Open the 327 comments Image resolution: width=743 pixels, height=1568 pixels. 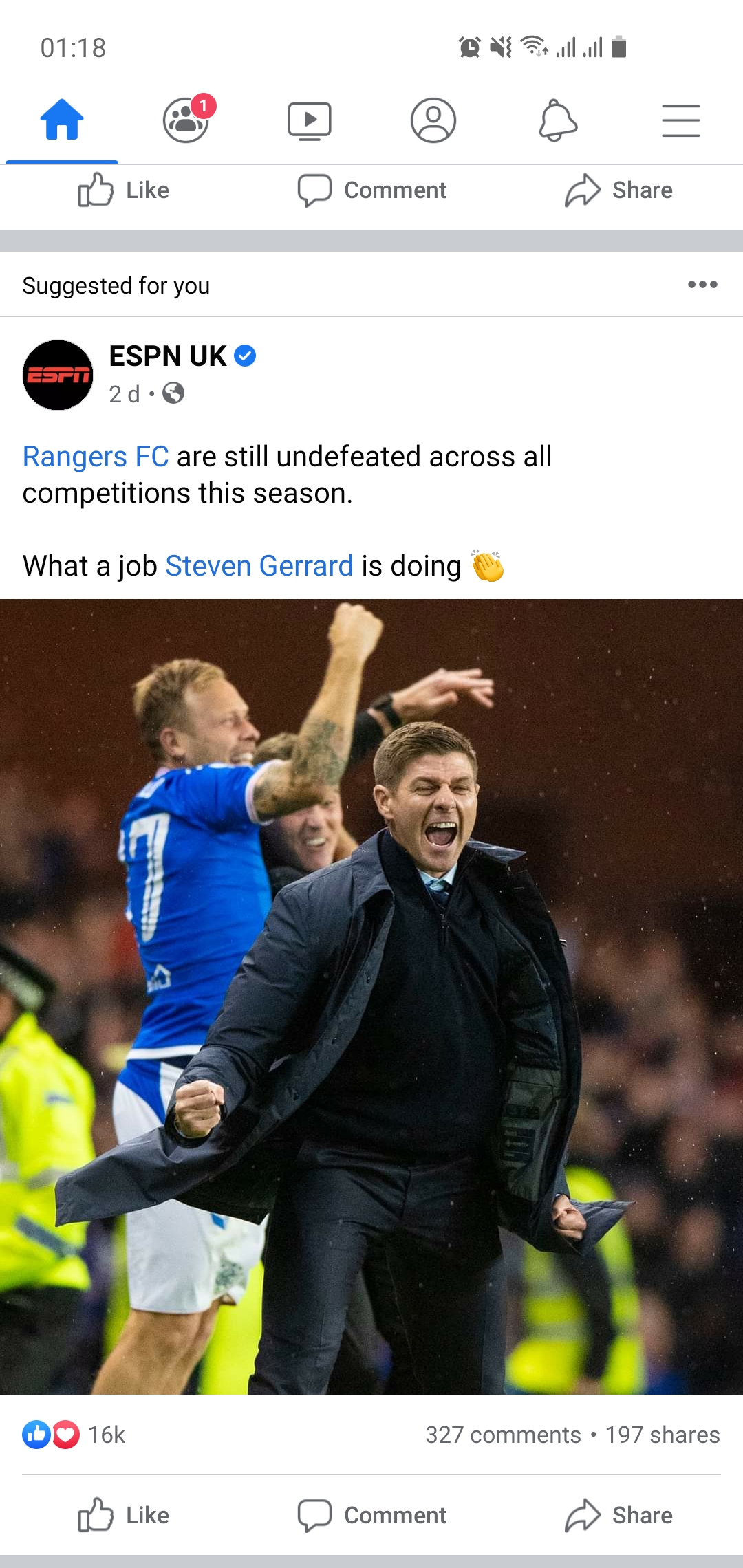coord(503,1435)
